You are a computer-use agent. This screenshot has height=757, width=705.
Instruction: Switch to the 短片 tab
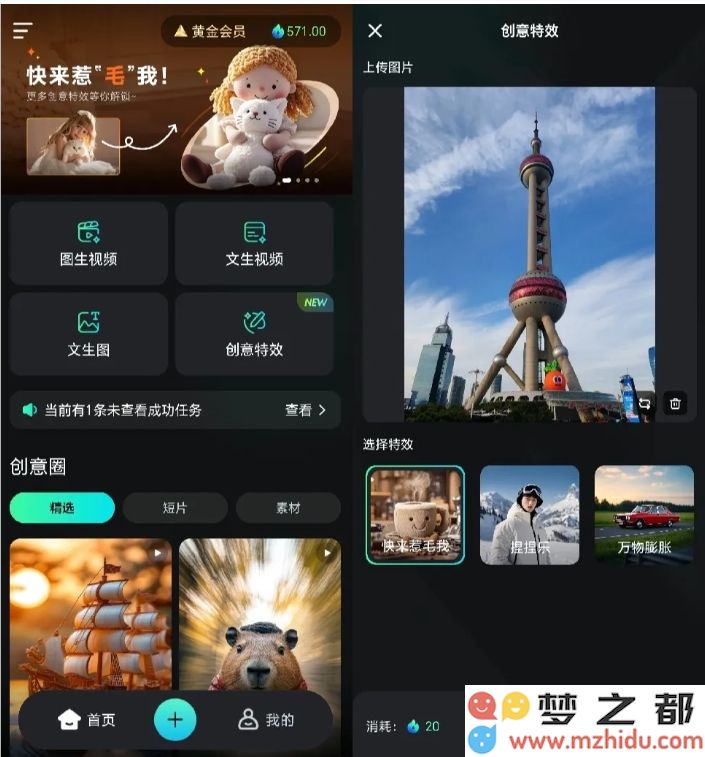[175, 508]
